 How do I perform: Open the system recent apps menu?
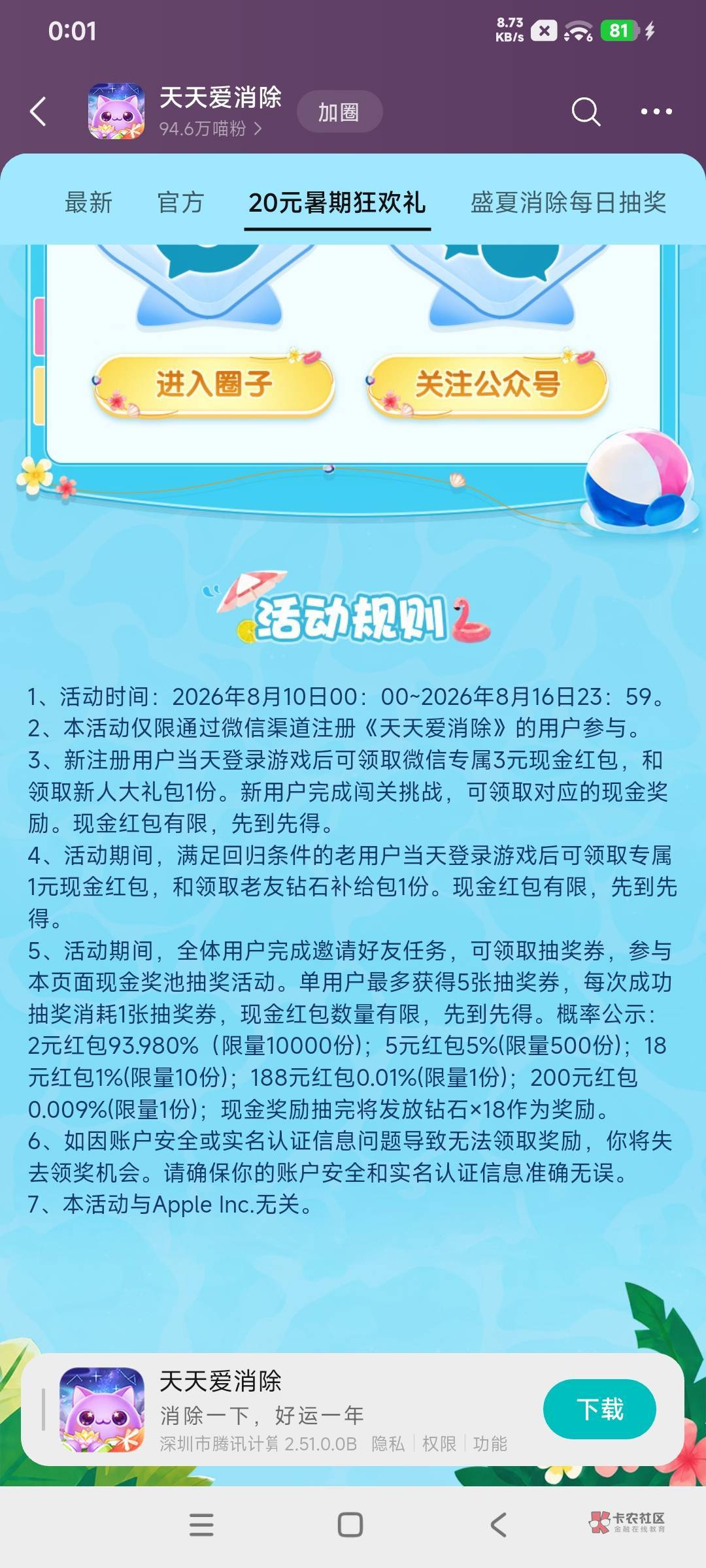pos(201,1524)
